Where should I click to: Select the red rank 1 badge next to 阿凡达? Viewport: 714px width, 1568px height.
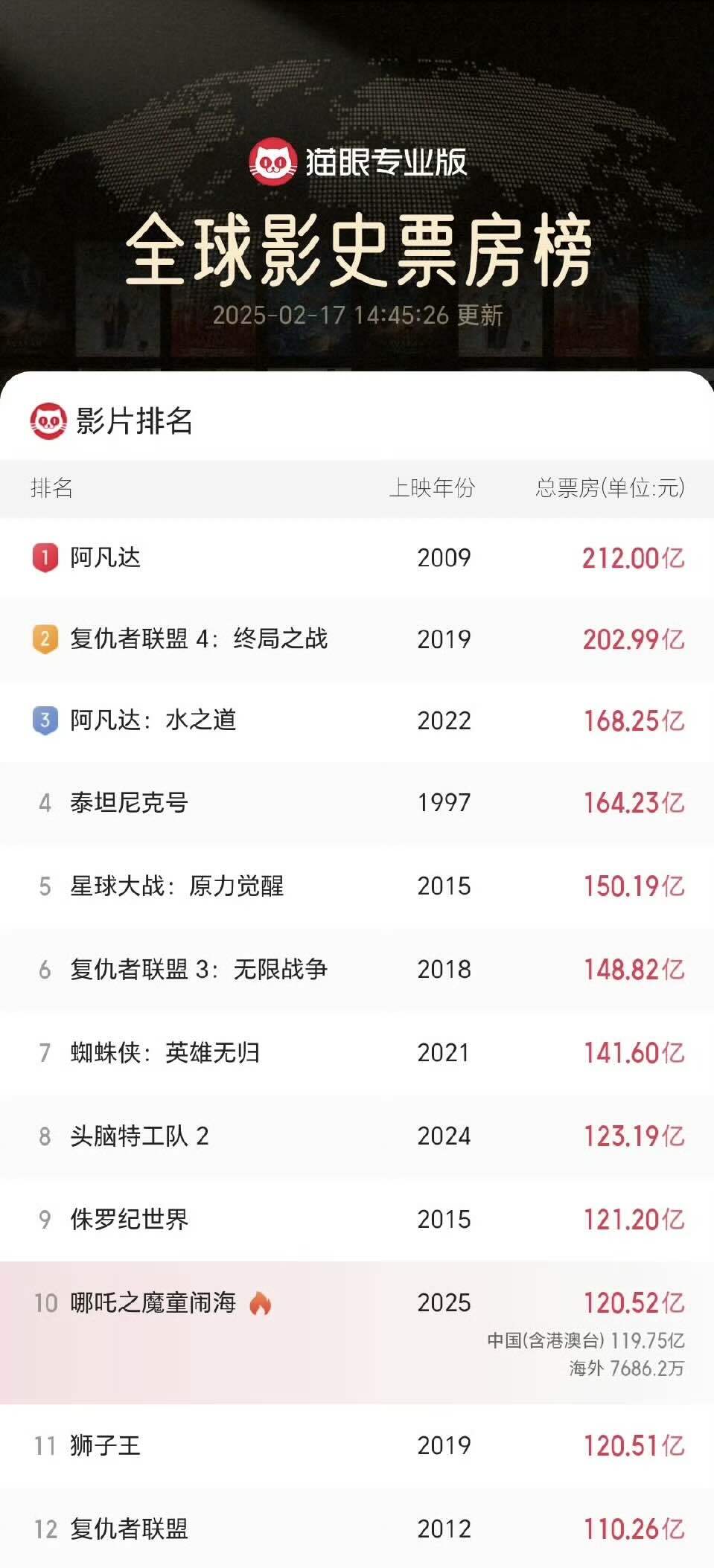click(x=45, y=556)
